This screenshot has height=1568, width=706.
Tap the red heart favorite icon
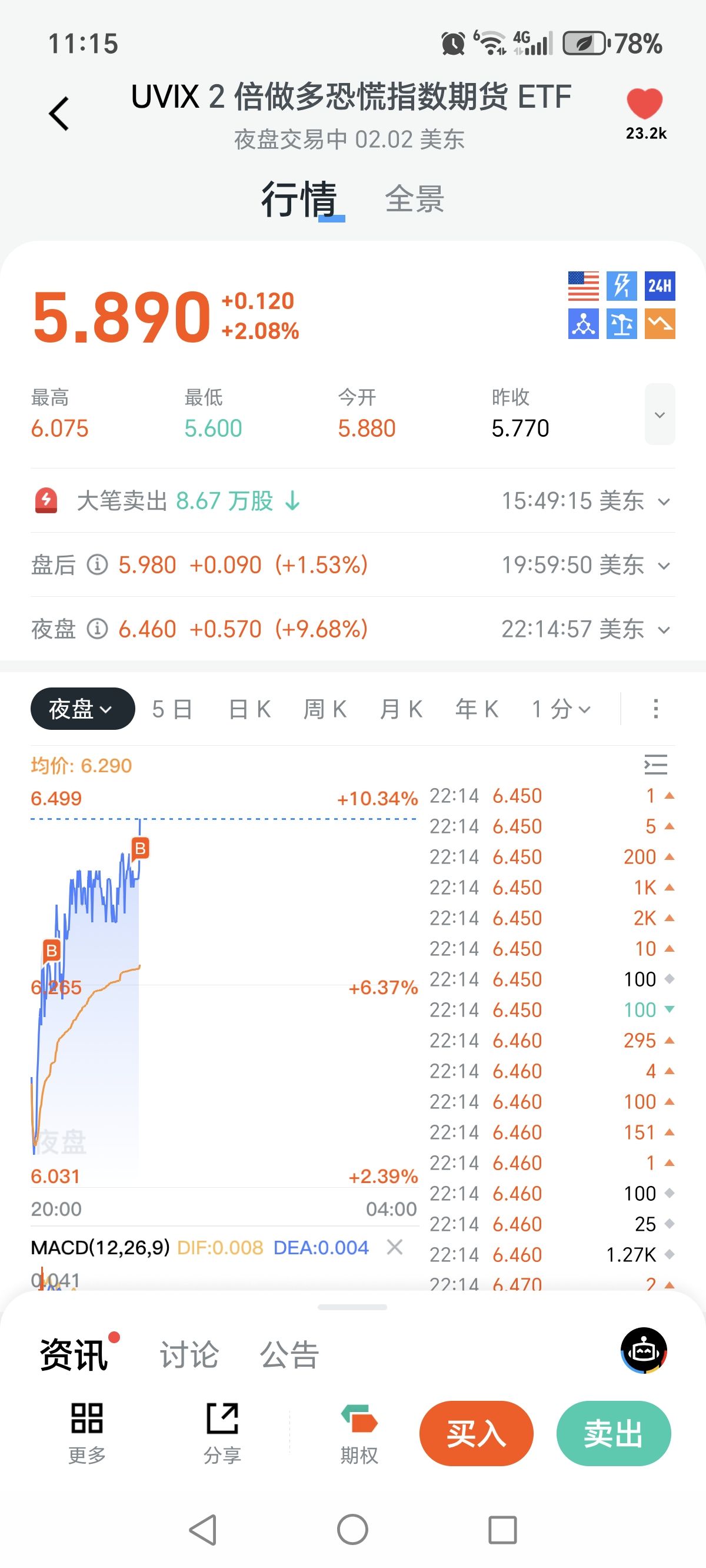(645, 103)
